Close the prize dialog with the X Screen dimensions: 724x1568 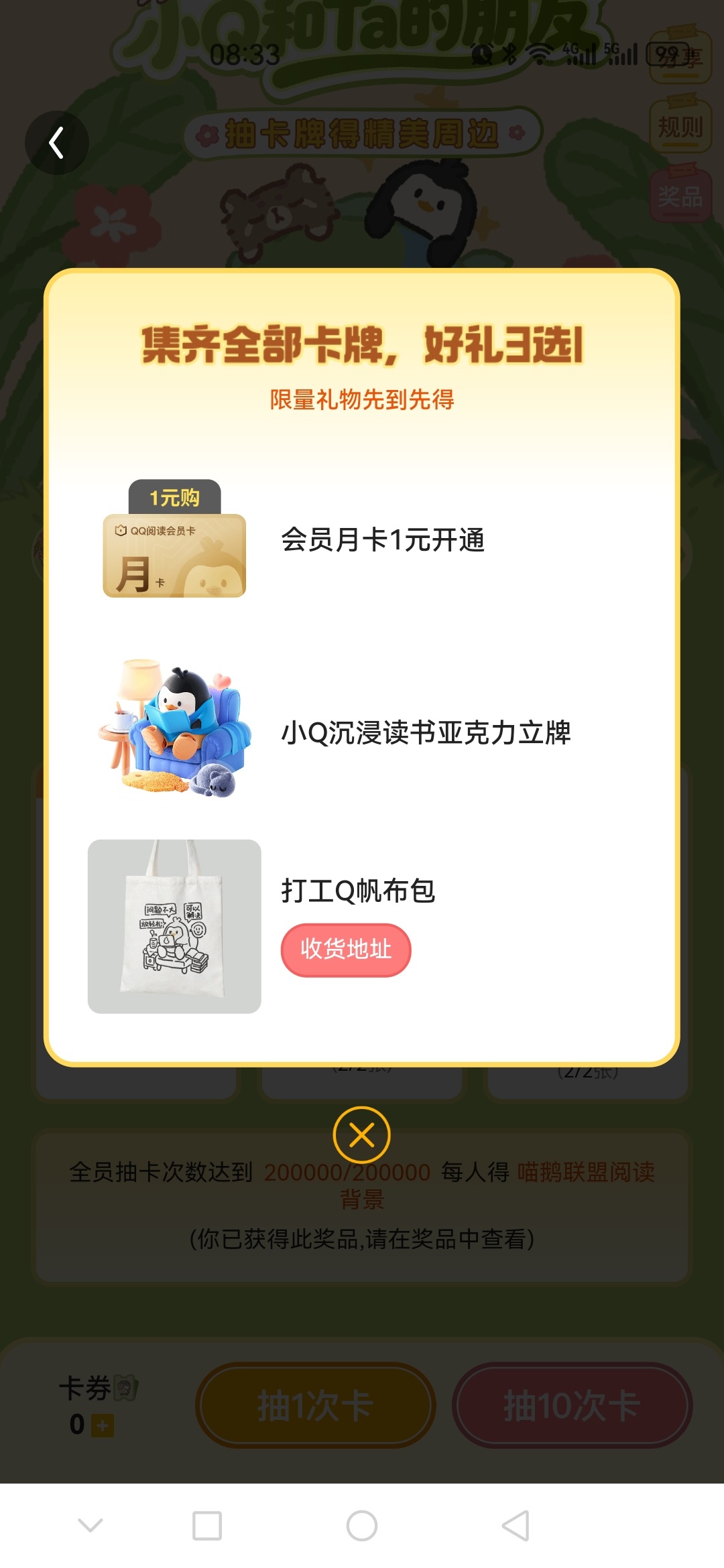point(361,1134)
